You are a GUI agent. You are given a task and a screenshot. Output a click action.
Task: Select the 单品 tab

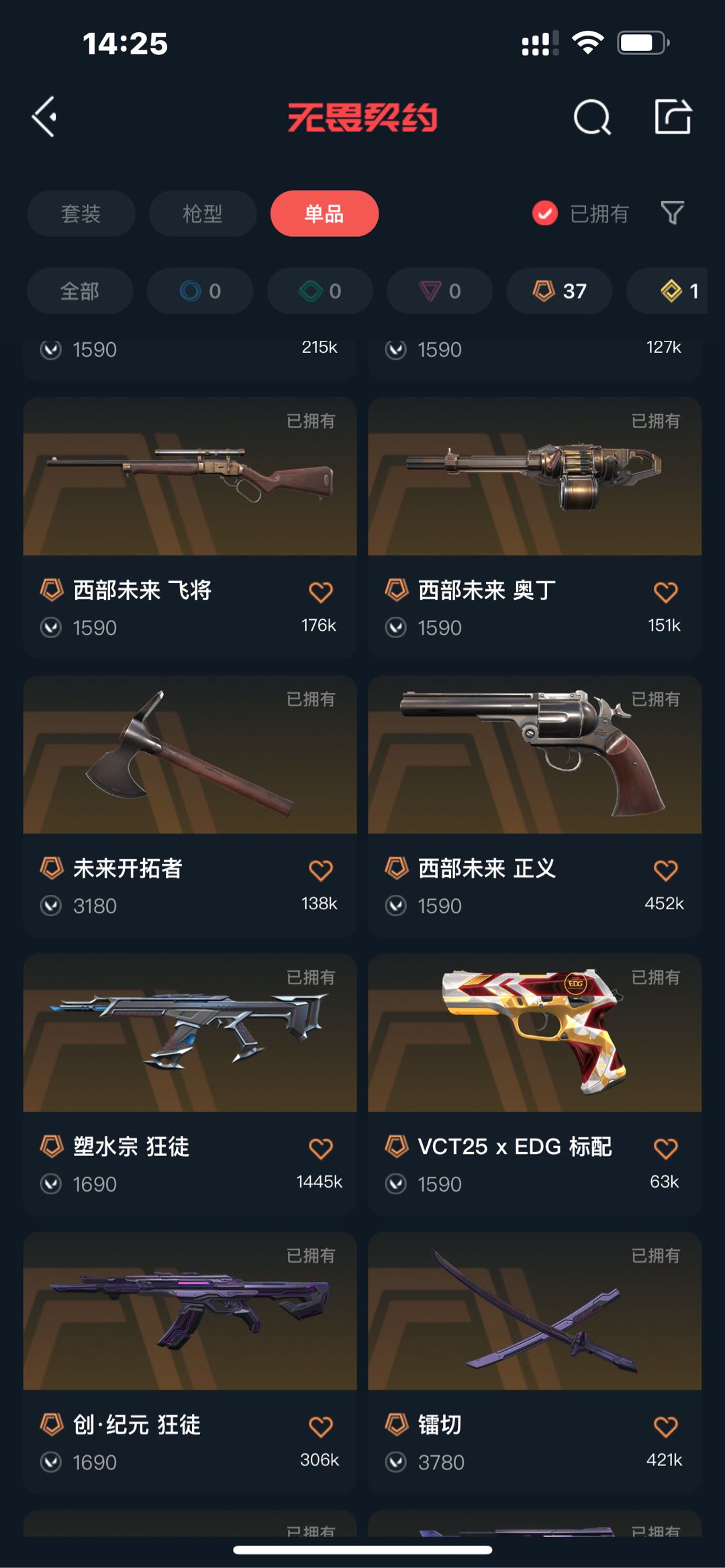(x=324, y=213)
